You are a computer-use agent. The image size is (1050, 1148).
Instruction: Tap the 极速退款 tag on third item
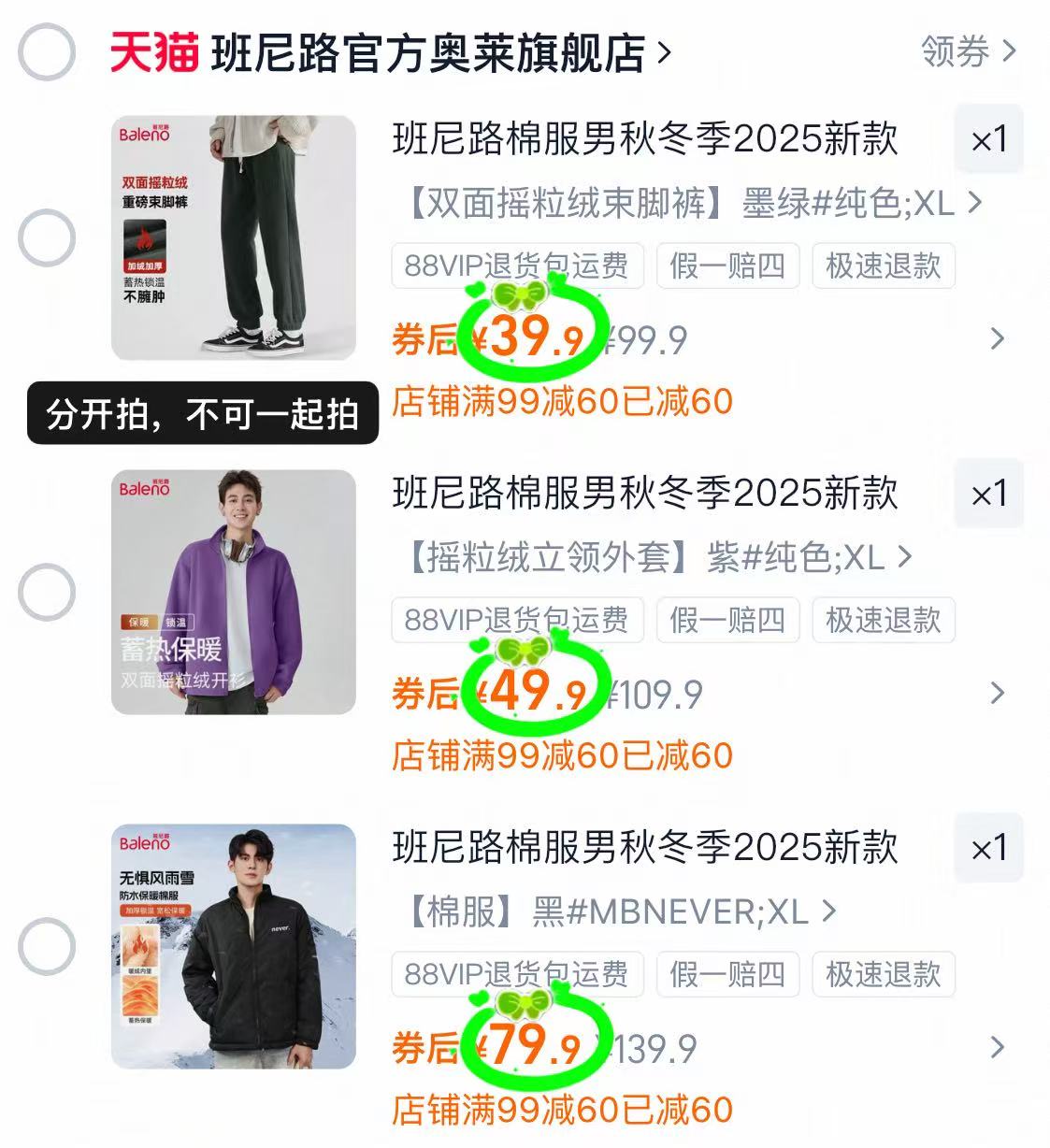pyautogui.click(x=884, y=975)
